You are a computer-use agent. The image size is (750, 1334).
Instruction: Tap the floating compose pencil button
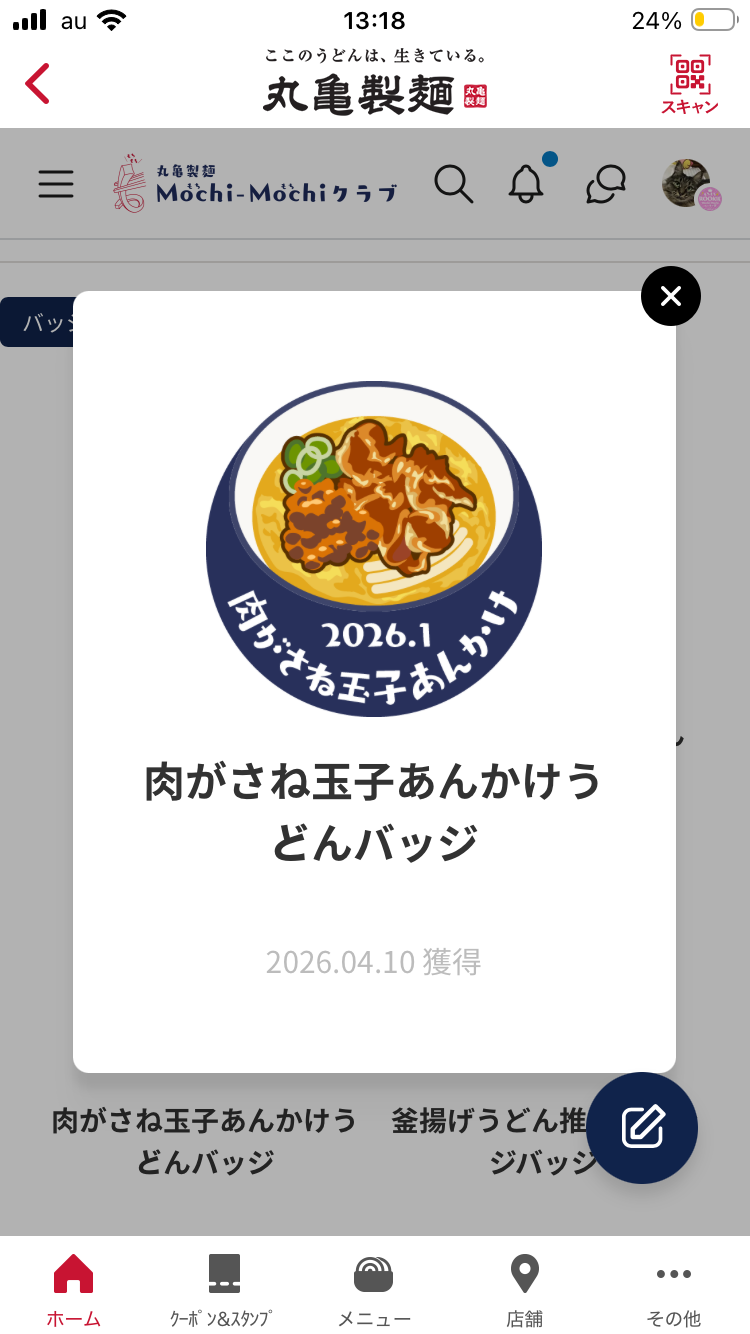tap(642, 1127)
